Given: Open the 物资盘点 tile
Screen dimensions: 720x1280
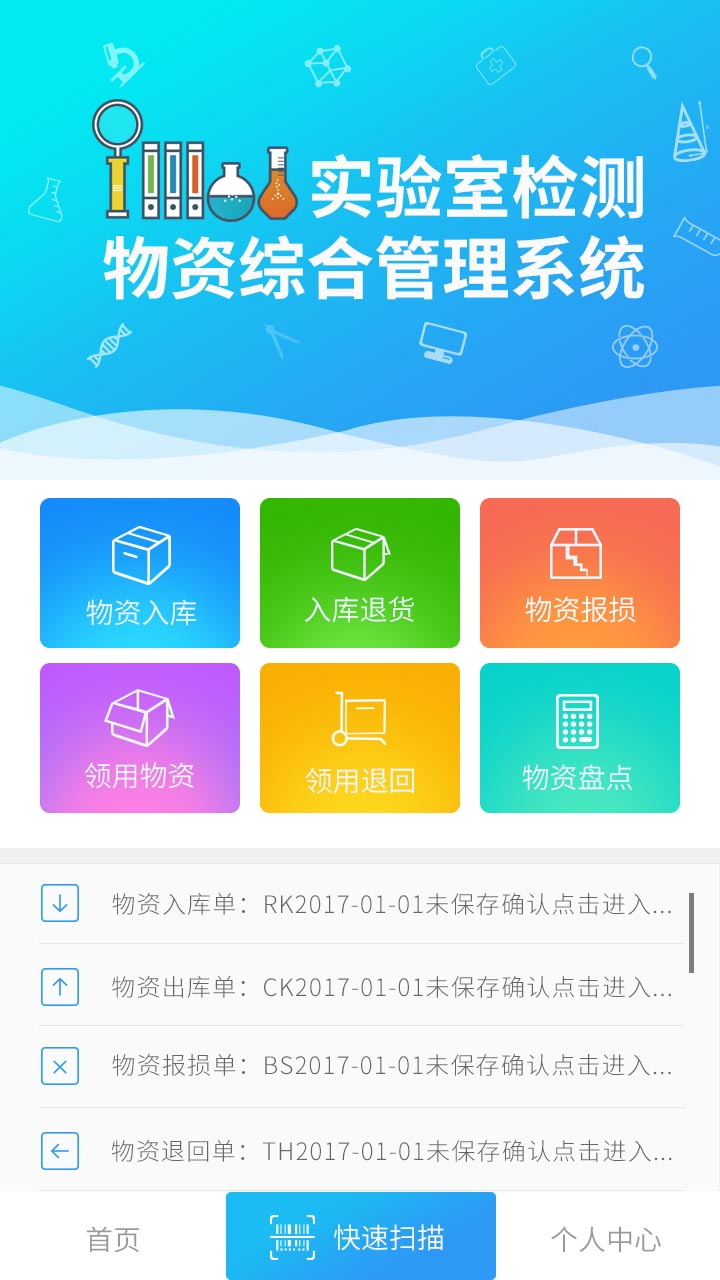Looking at the screenshot, I should 580,738.
